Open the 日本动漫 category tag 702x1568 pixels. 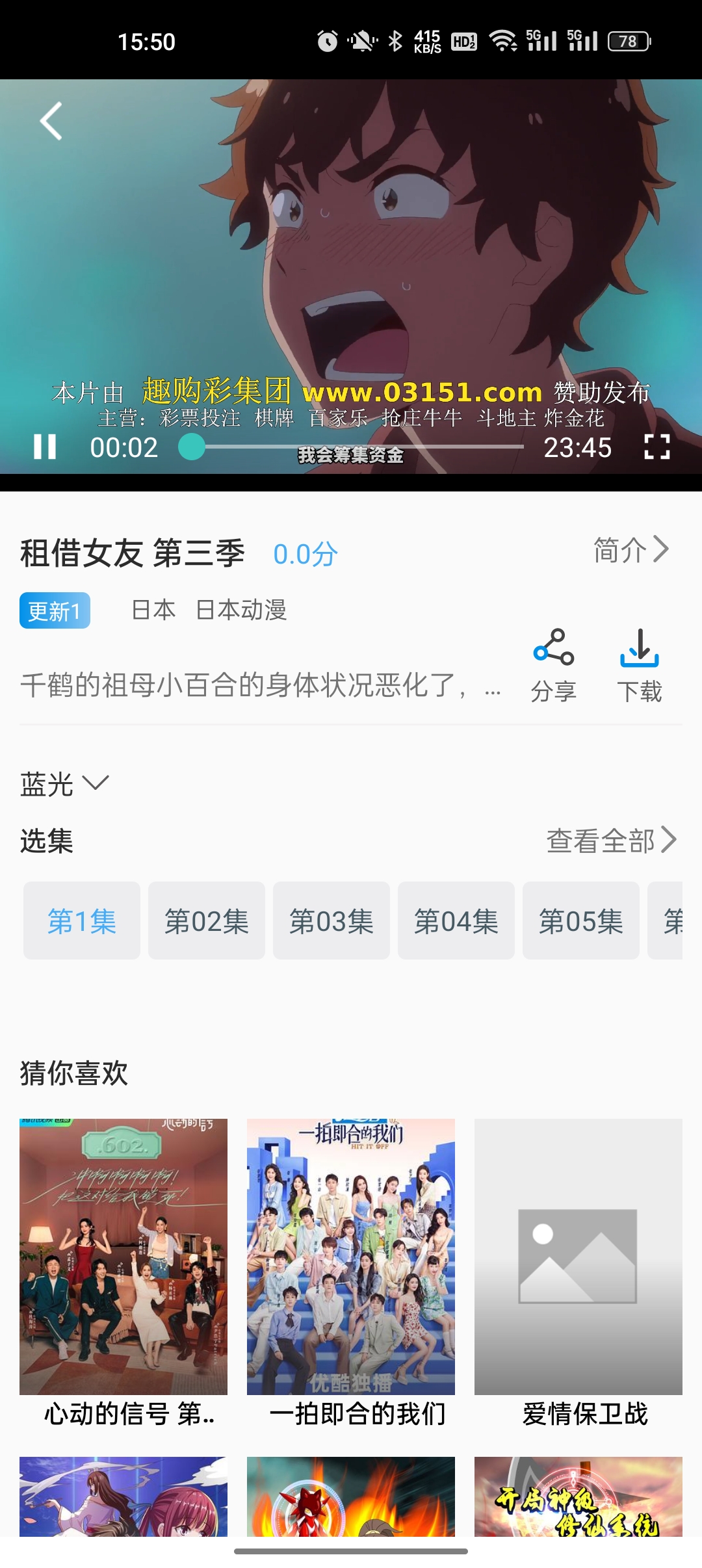point(243,610)
